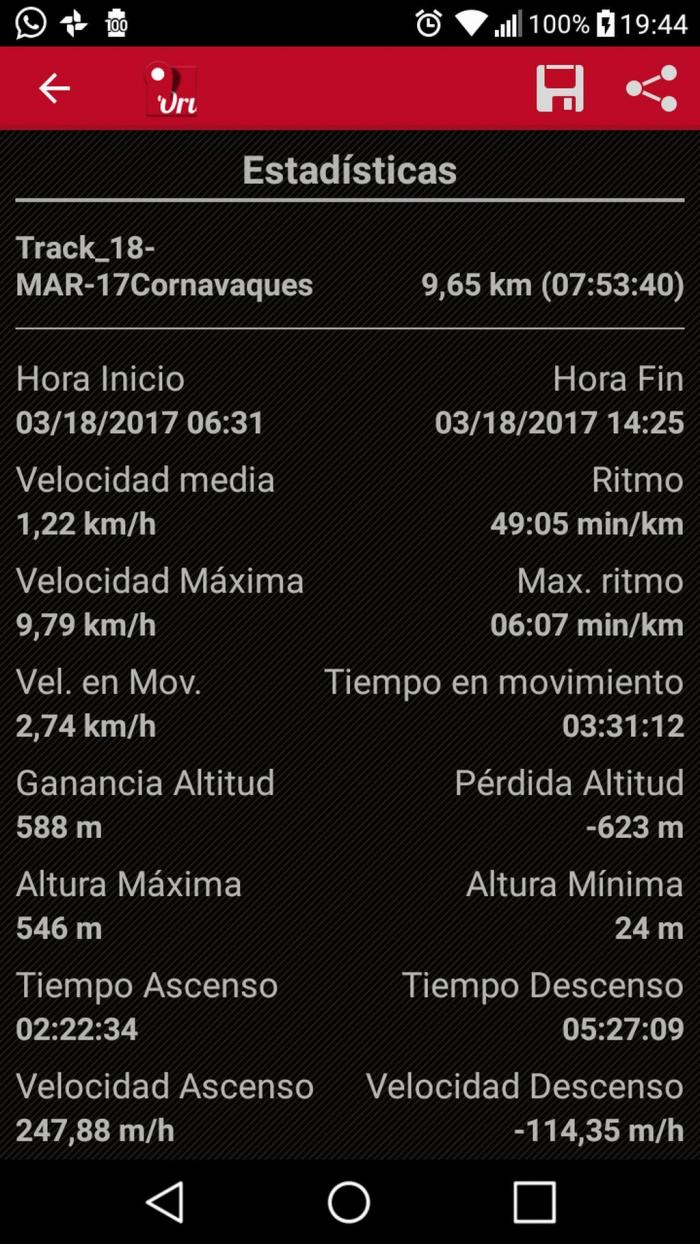Viewport: 700px width, 1244px height.
Task: Share the track statistics
Action: [x=652, y=88]
